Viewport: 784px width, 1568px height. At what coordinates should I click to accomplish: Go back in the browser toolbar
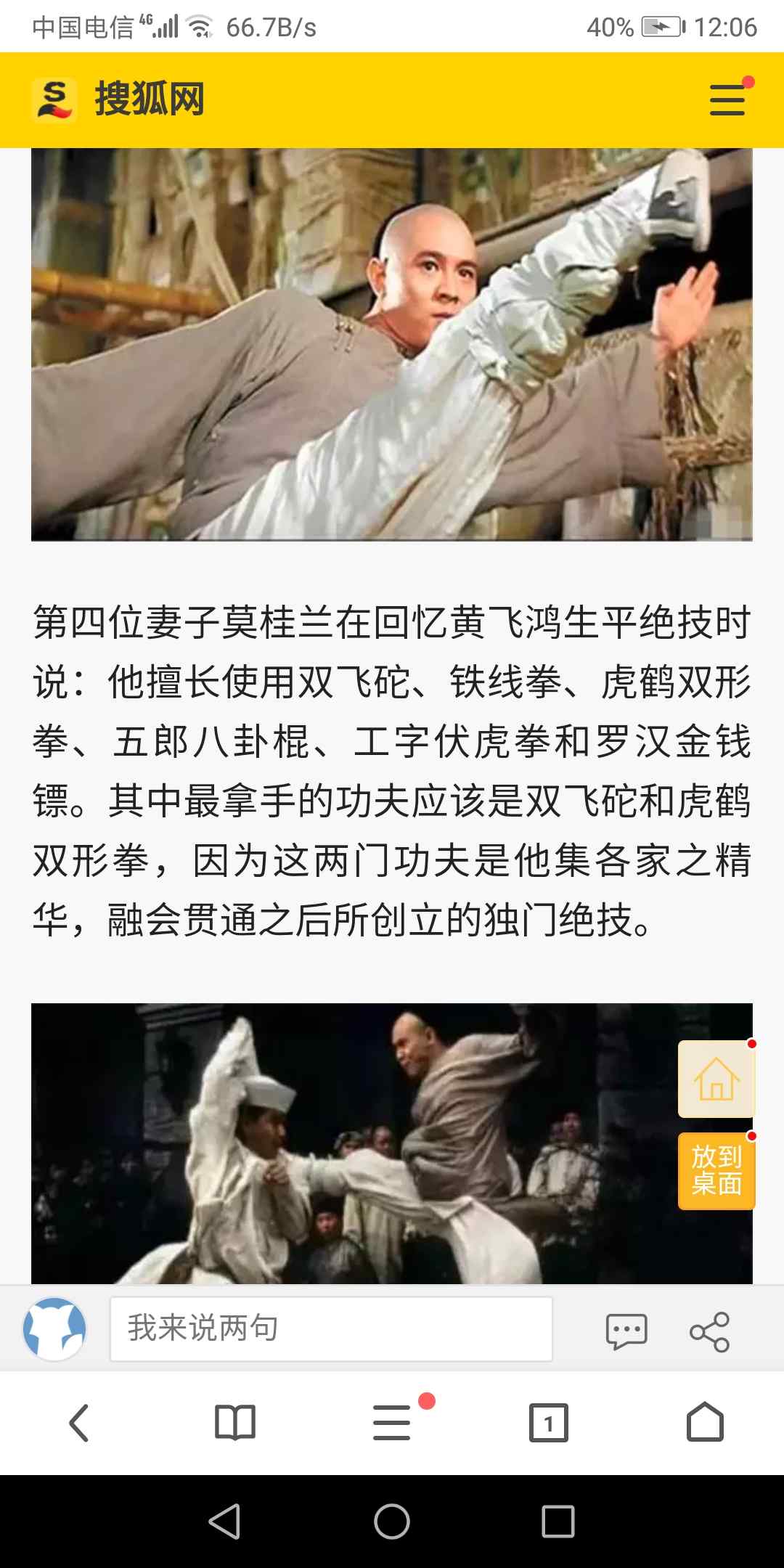pyautogui.click(x=79, y=1423)
